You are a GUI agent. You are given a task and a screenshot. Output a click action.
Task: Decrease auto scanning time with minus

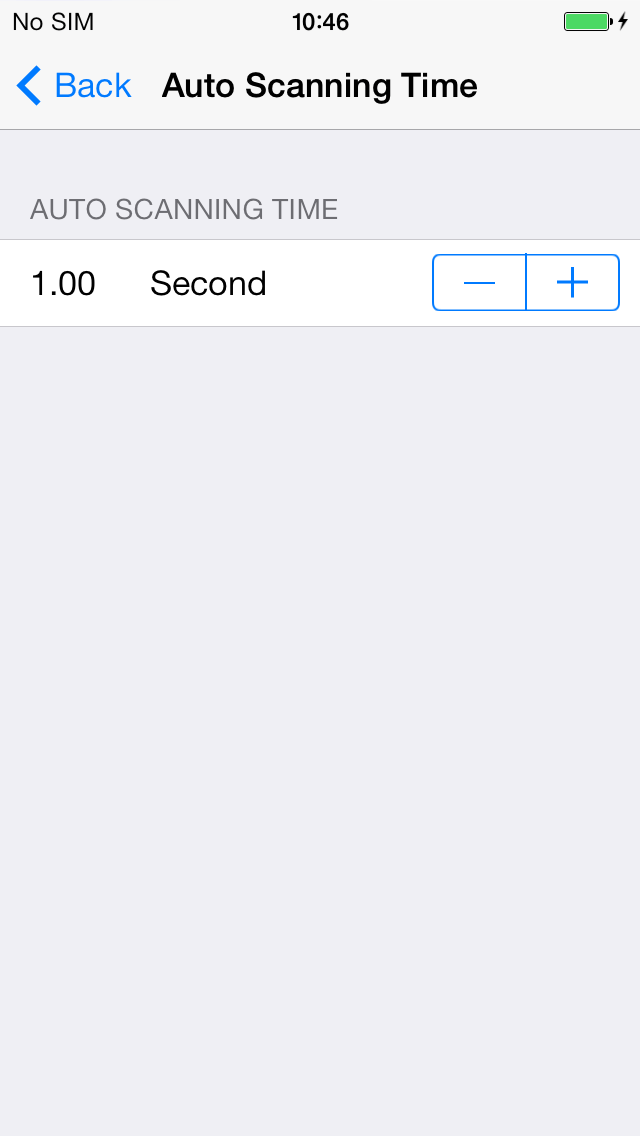point(479,283)
